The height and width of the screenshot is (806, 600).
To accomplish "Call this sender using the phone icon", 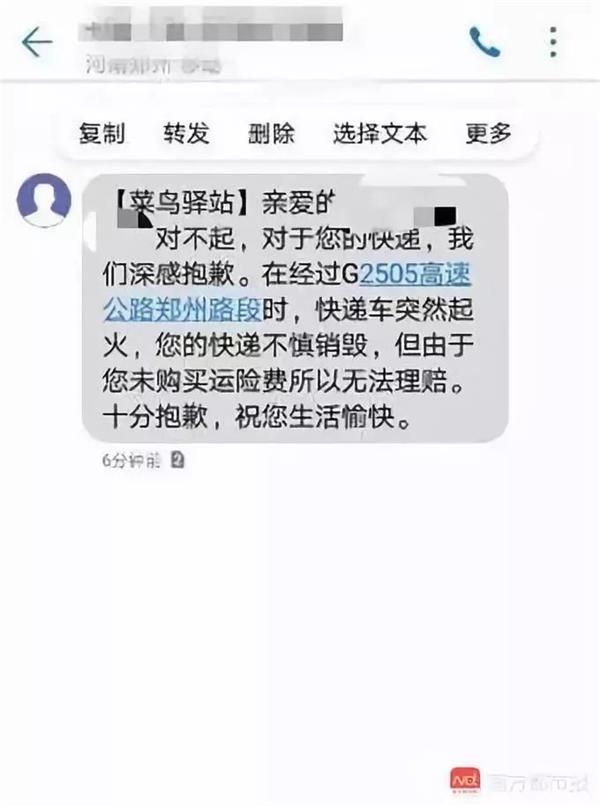I will click(484, 42).
